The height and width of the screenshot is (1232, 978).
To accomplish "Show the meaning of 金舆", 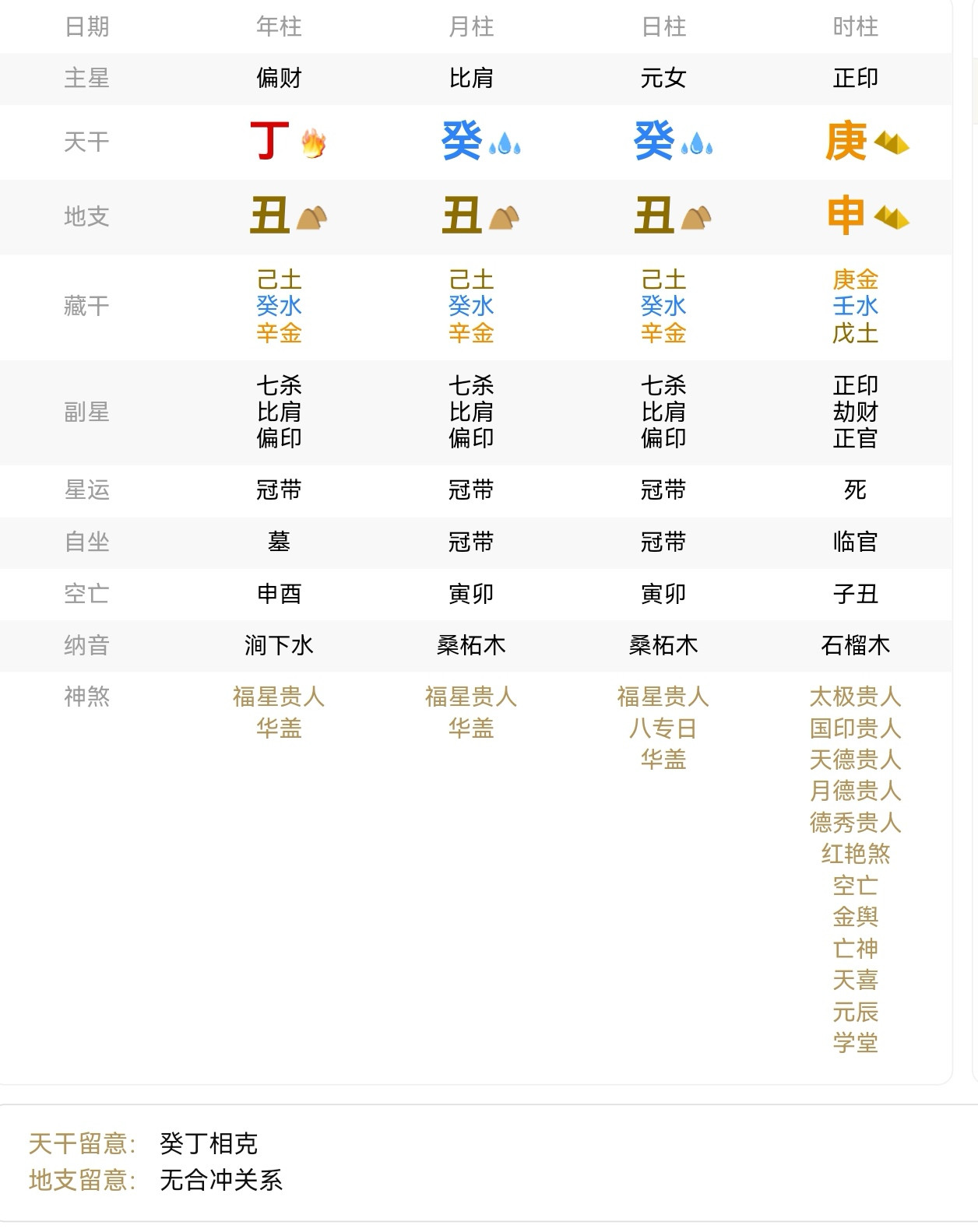I will (855, 917).
